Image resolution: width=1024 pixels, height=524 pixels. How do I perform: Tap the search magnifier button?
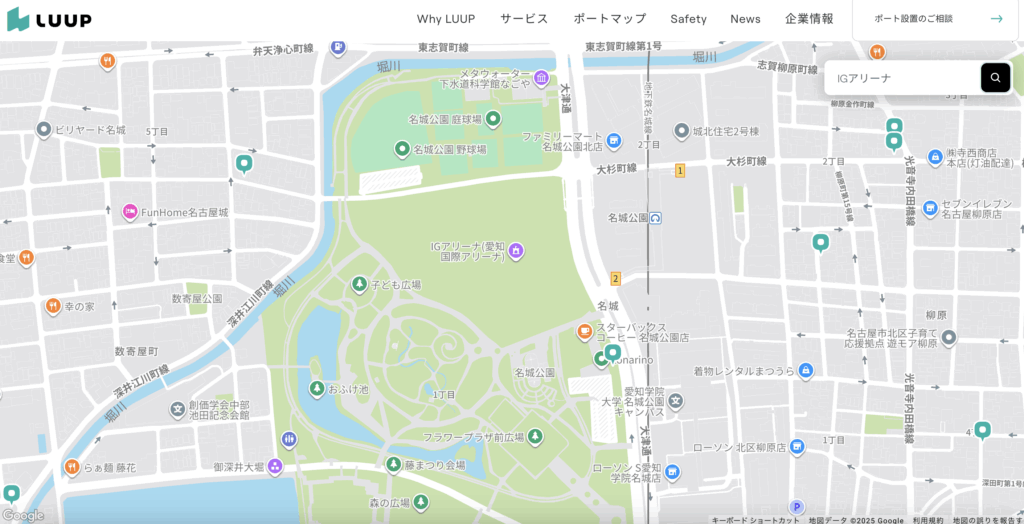pyautogui.click(x=995, y=78)
